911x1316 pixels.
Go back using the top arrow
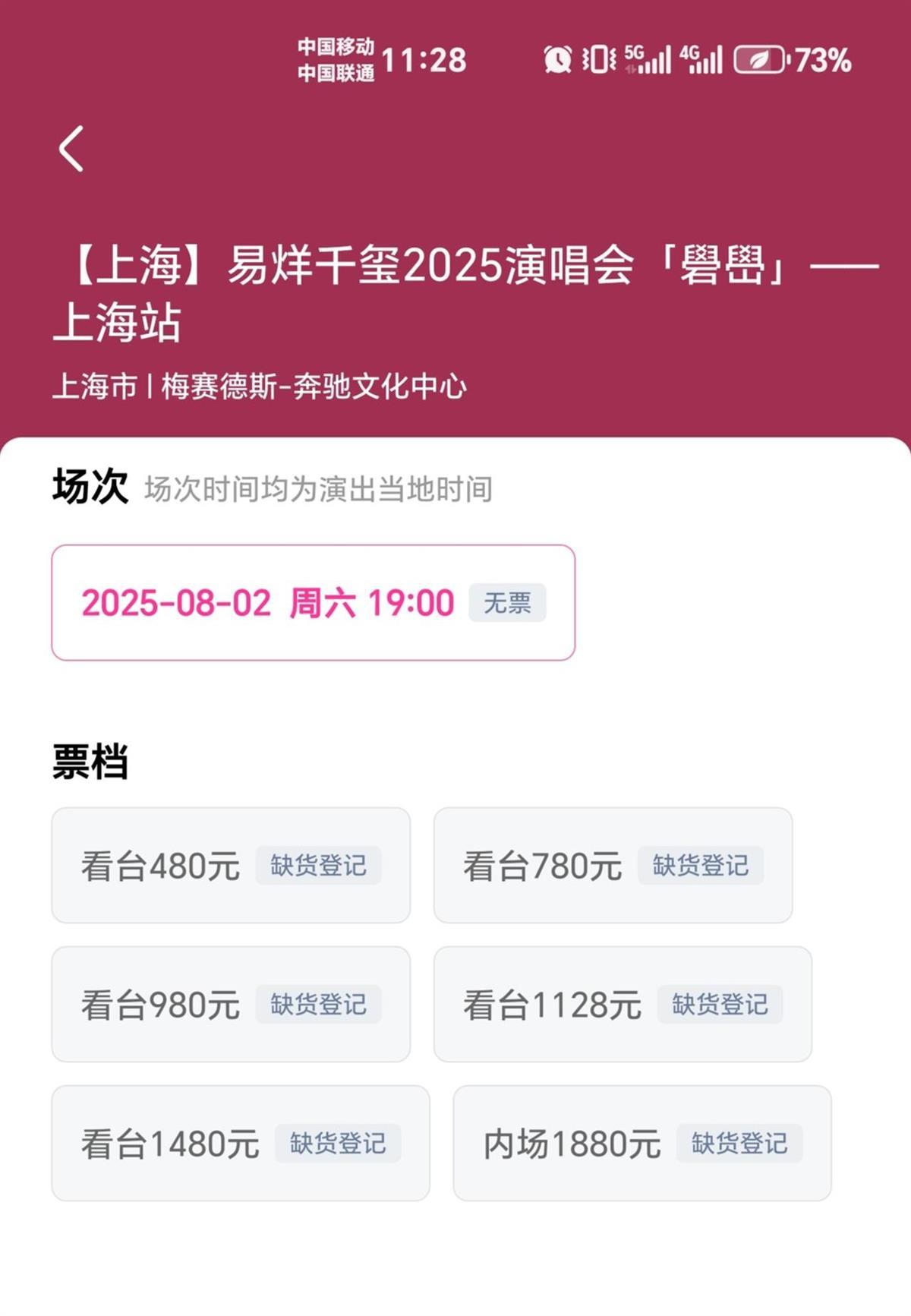click(x=71, y=149)
